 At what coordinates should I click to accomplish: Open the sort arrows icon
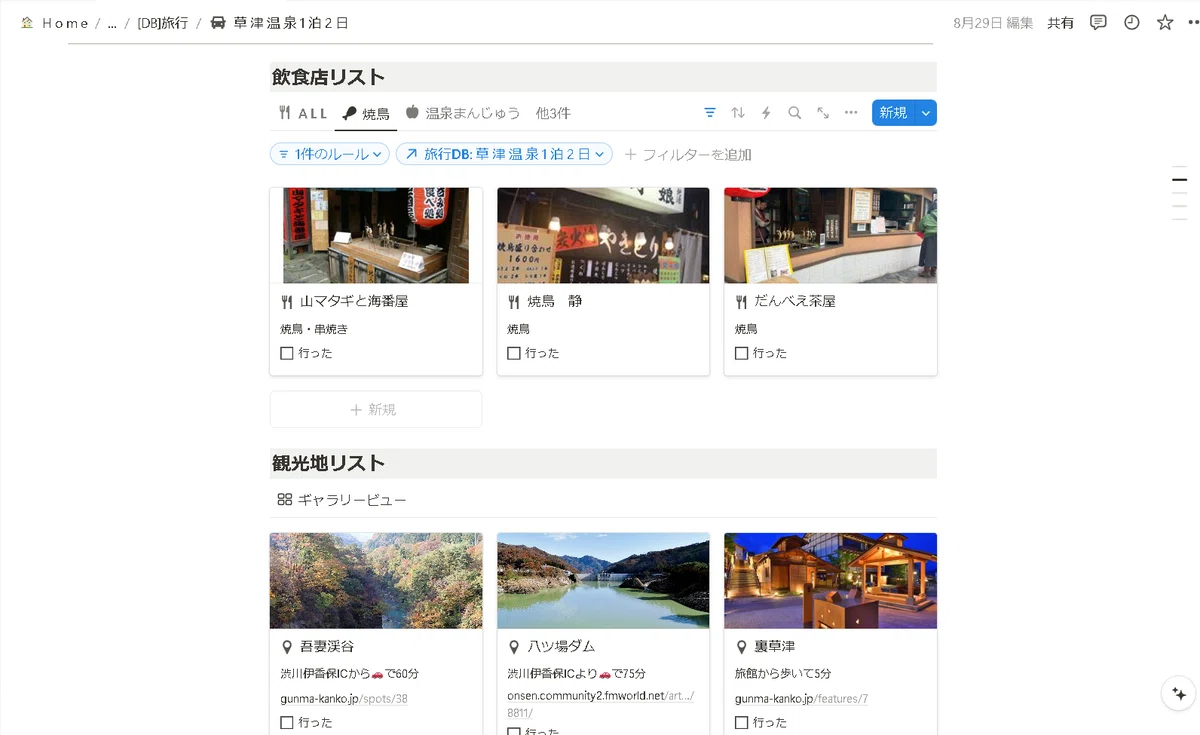(738, 113)
